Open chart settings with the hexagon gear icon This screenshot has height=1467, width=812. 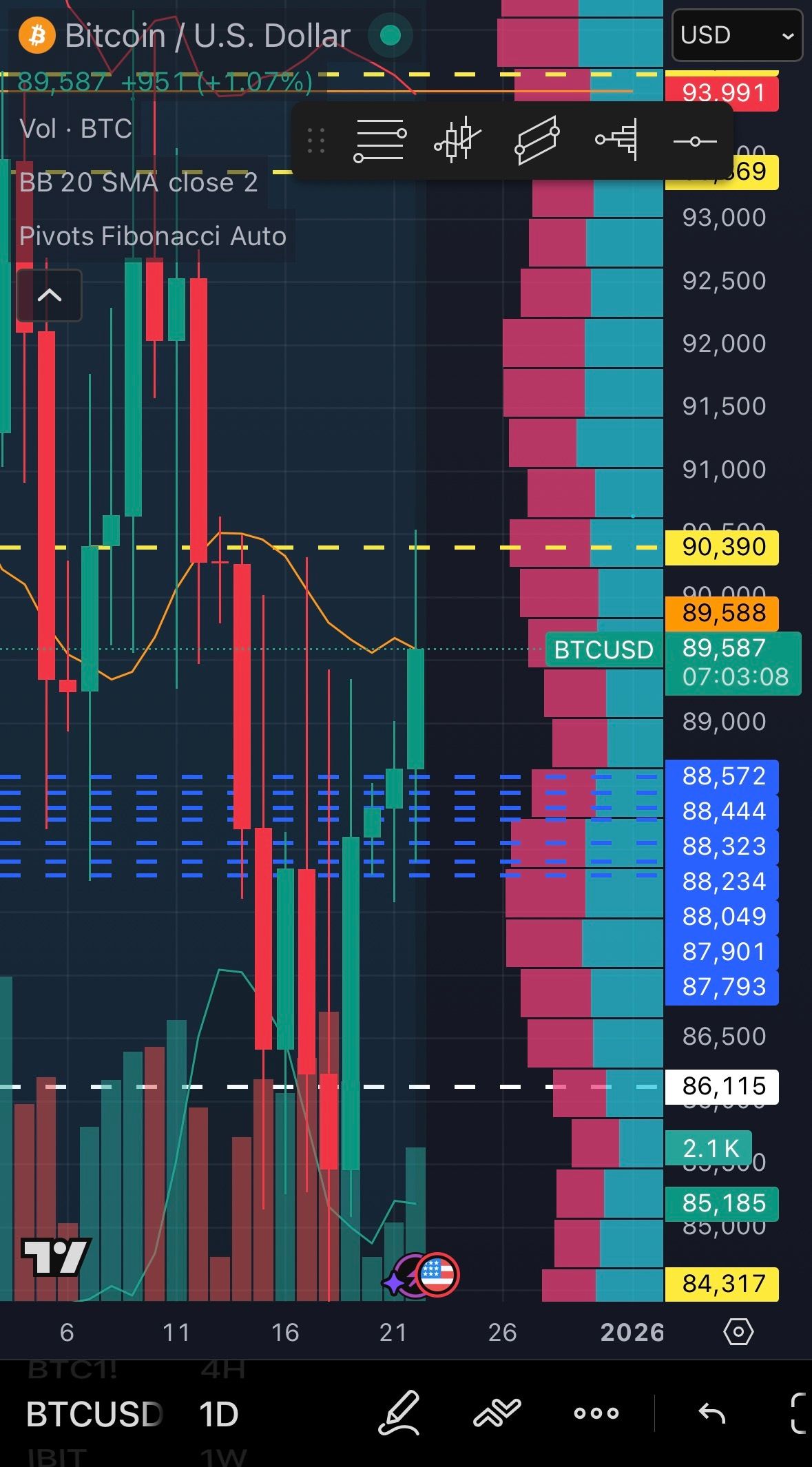point(738,1332)
